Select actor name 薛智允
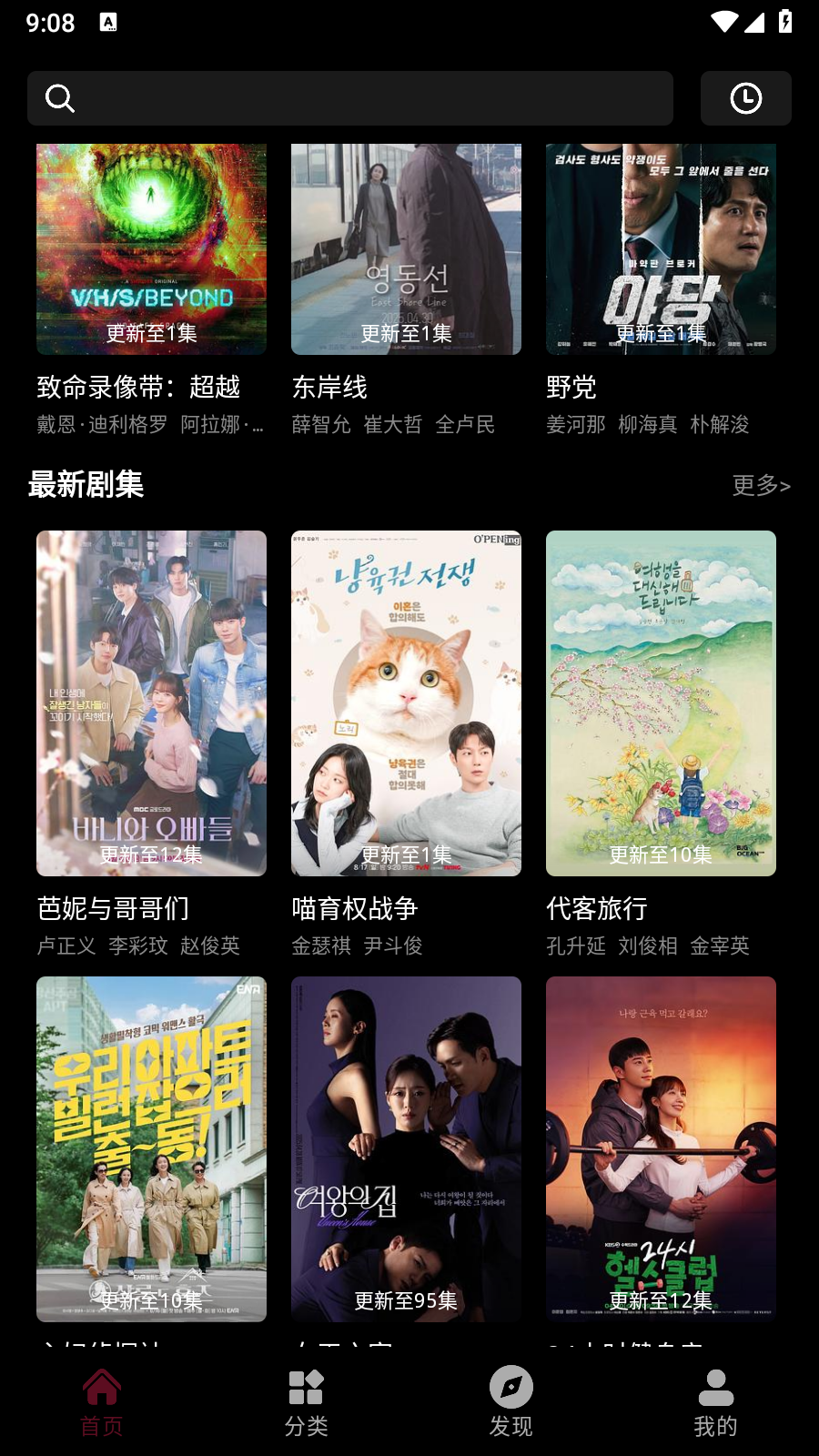This screenshot has width=819, height=1456. [322, 425]
